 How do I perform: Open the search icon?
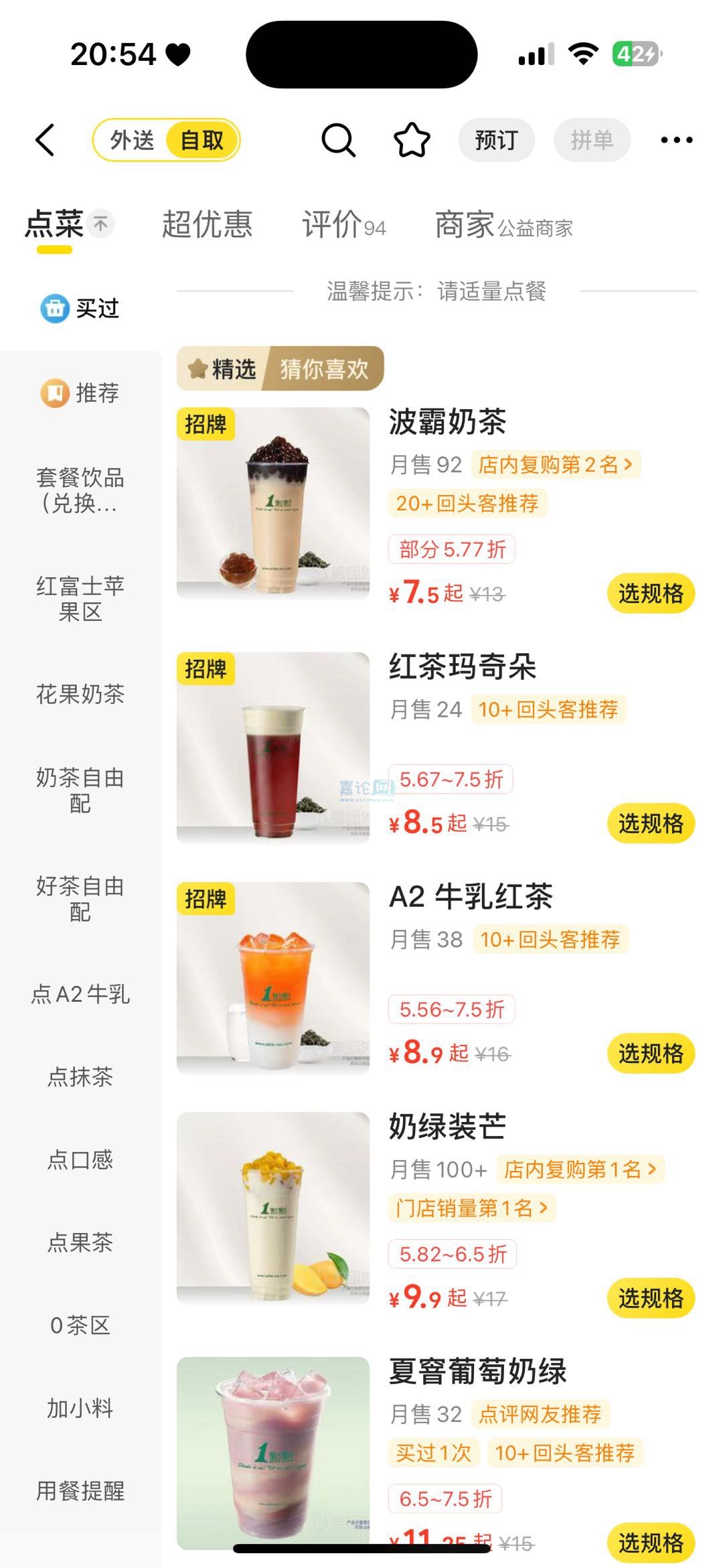pyautogui.click(x=339, y=140)
